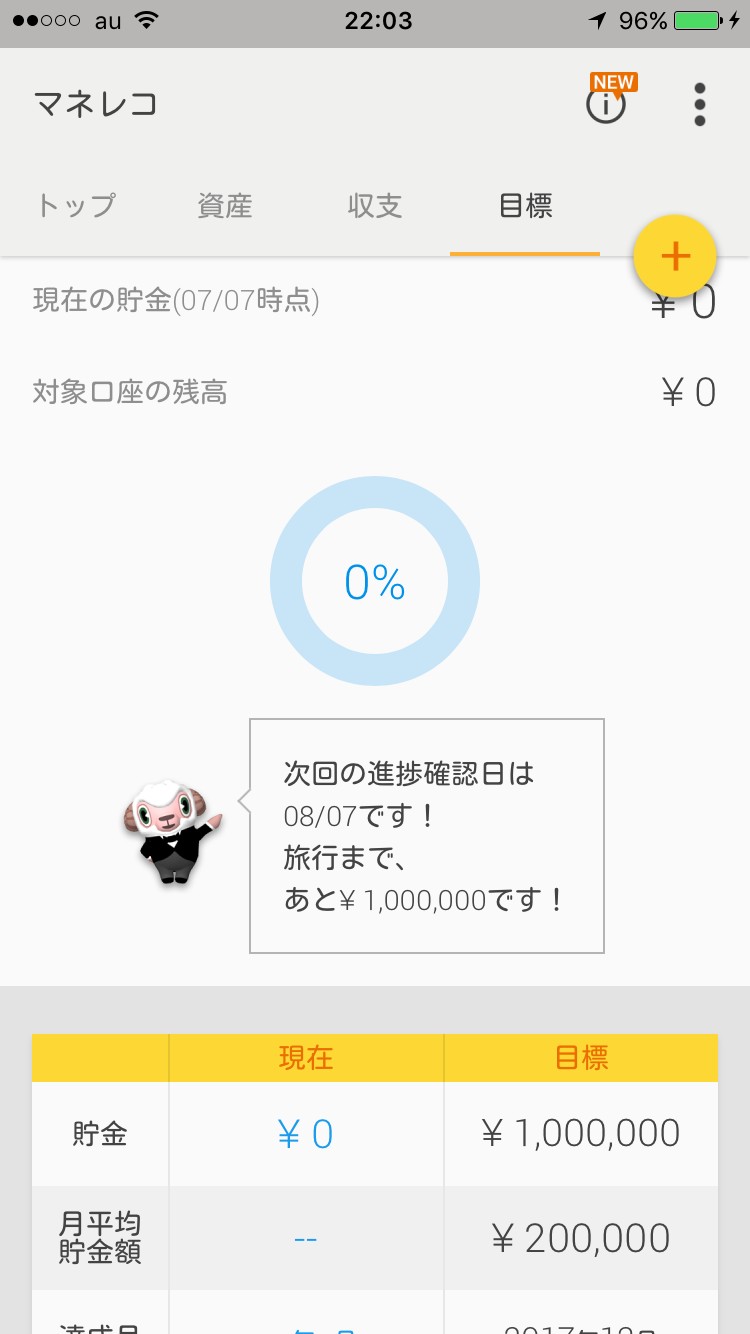Viewport: 750px width, 1334px height.
Task: Open the info icon marked NEW
Action: [x=607, y=103]
